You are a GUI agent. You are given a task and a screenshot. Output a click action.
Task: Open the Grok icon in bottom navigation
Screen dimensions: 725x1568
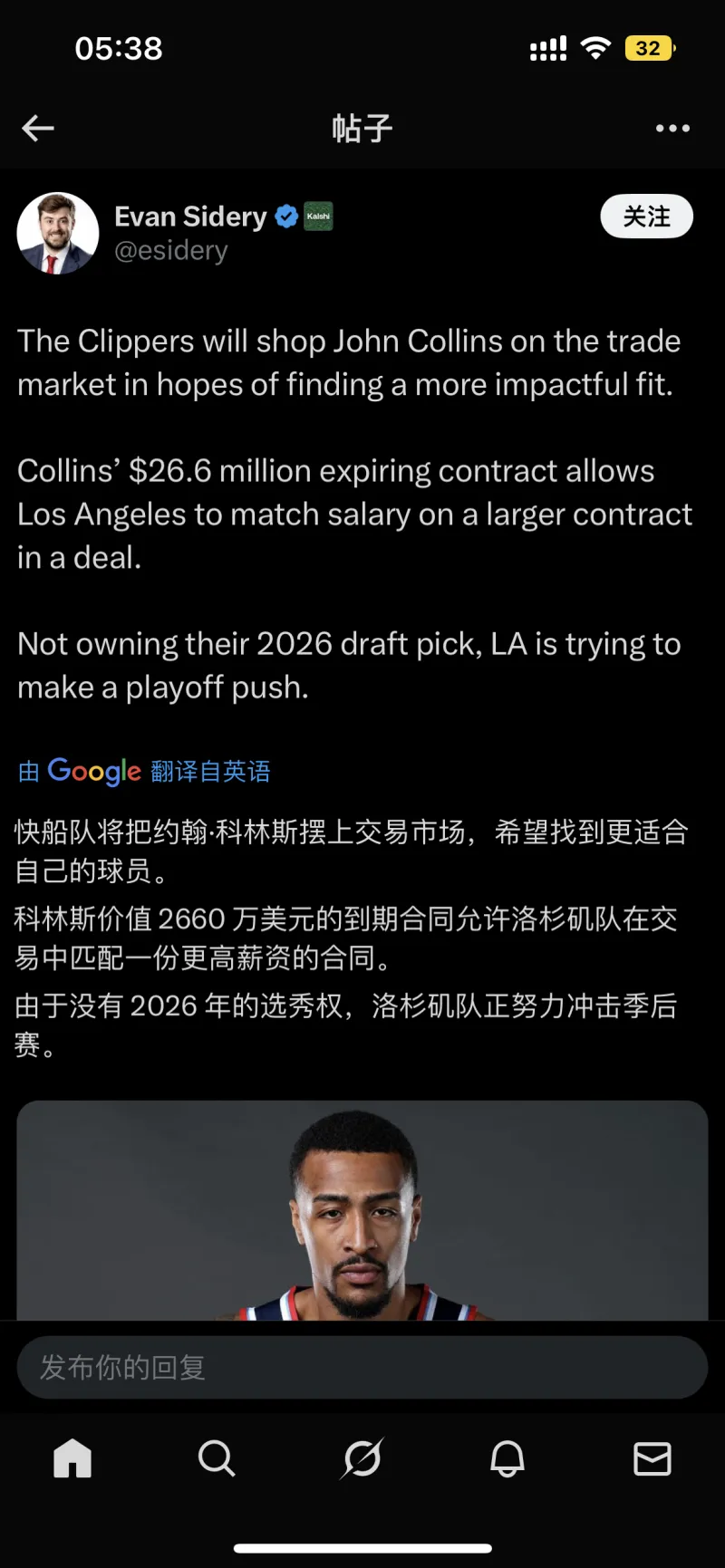pos(362,1458)
